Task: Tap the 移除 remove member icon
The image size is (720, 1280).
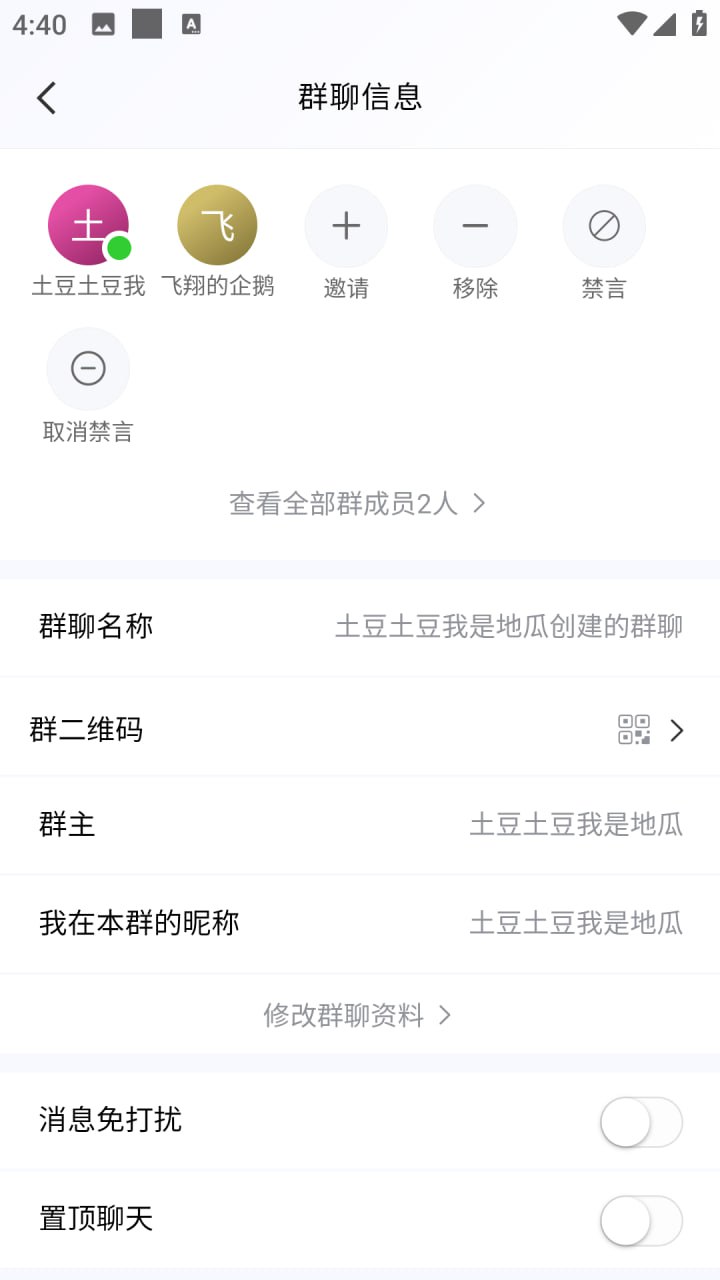Action: (475, 225)
